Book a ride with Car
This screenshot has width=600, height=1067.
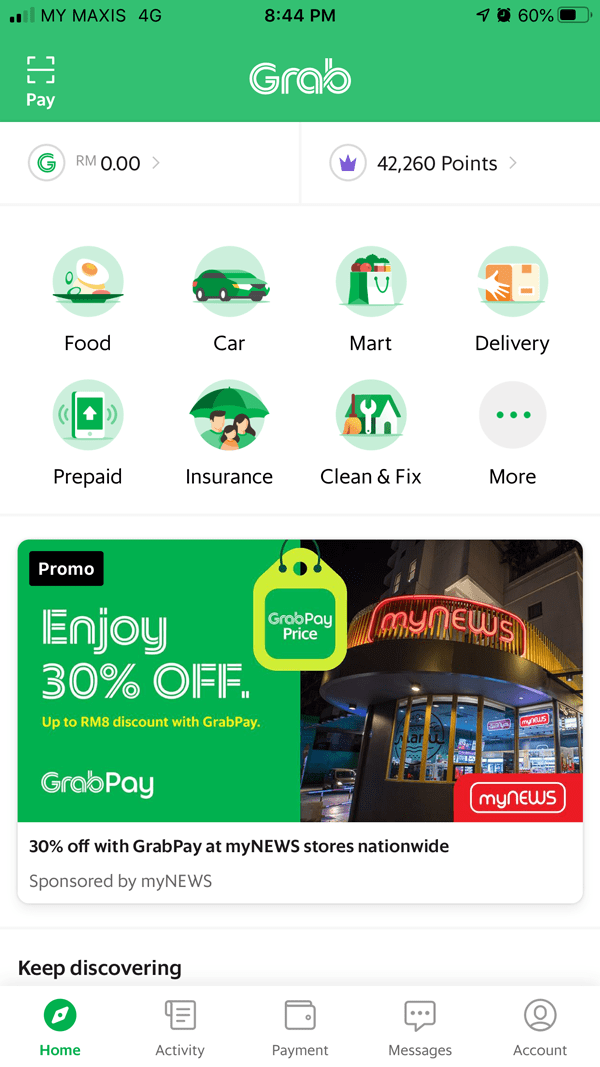click(229, 299)
